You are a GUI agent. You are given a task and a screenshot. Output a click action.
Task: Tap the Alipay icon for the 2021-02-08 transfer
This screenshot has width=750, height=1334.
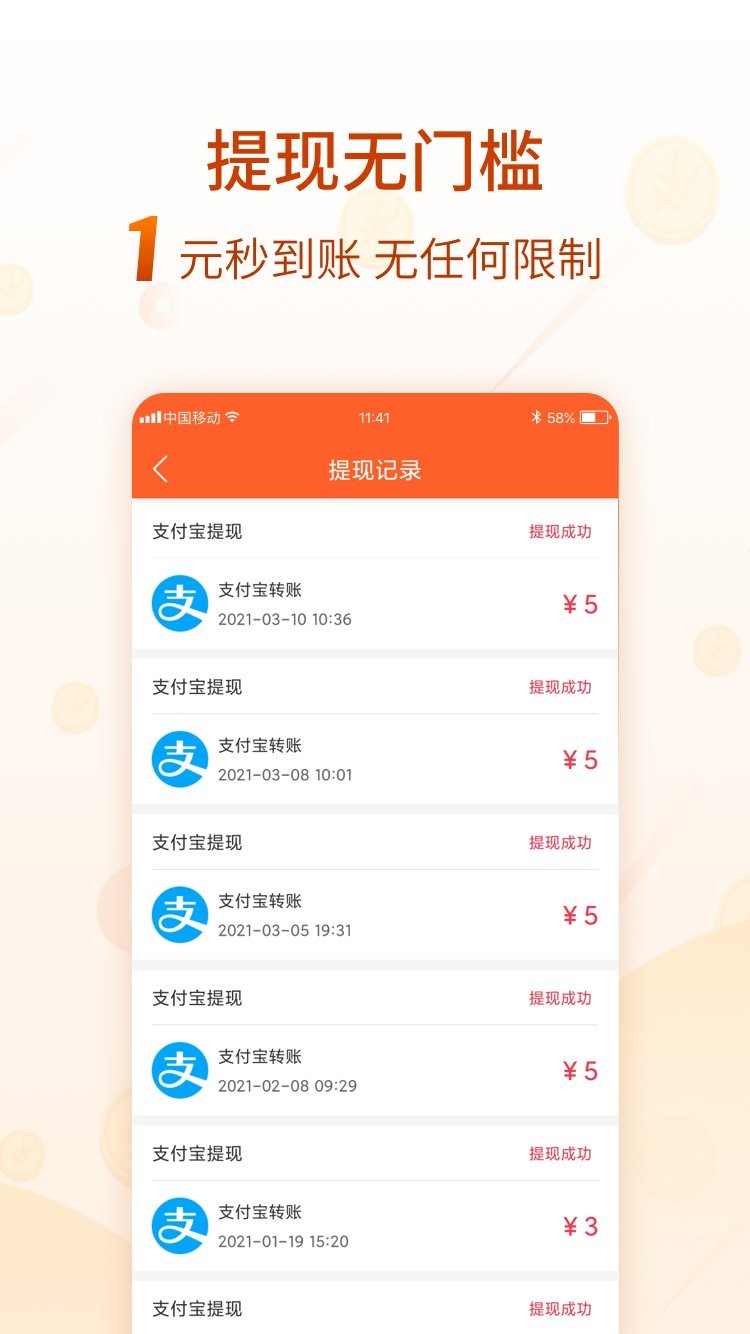click(x=180, y=1070)
